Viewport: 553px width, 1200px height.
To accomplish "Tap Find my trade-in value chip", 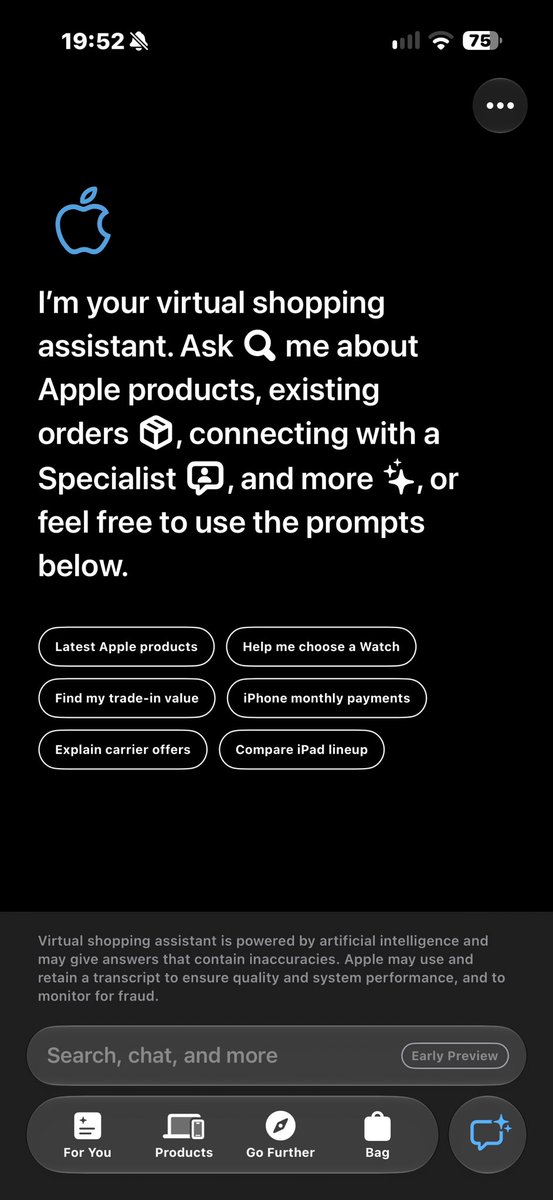I will (x=127, y=698).
